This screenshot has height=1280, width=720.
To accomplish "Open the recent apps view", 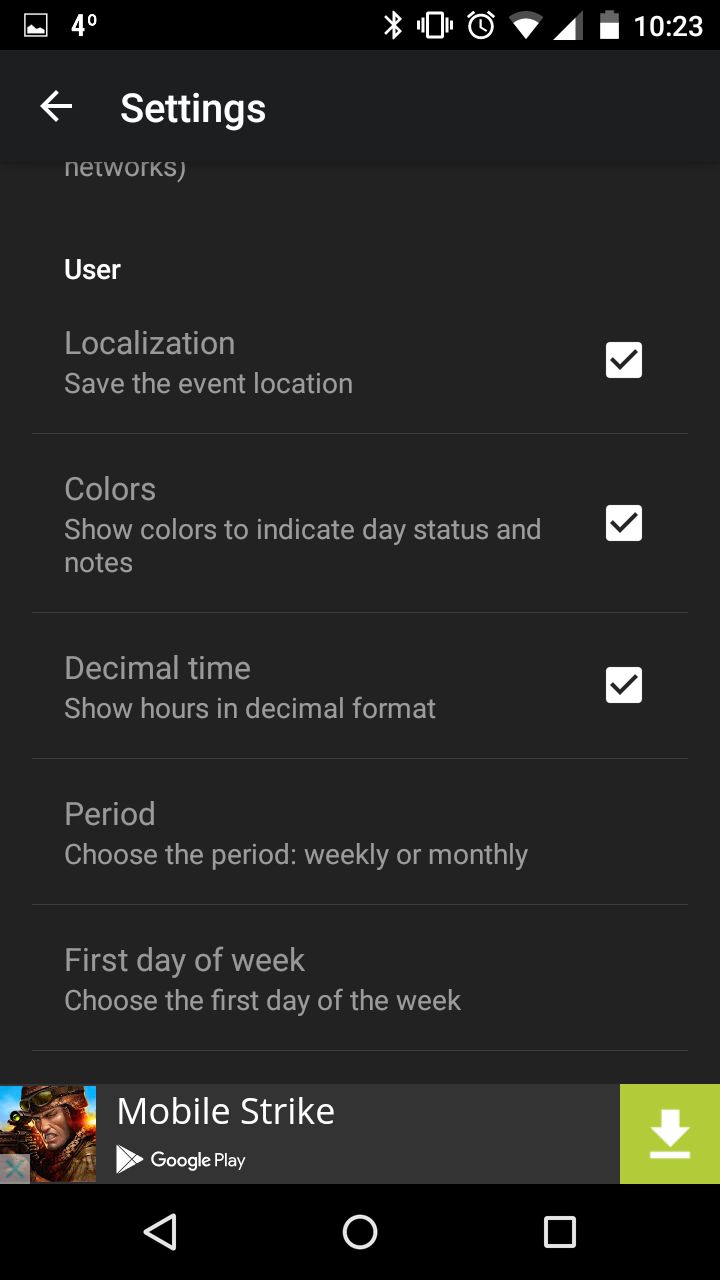I will 560,1232.
